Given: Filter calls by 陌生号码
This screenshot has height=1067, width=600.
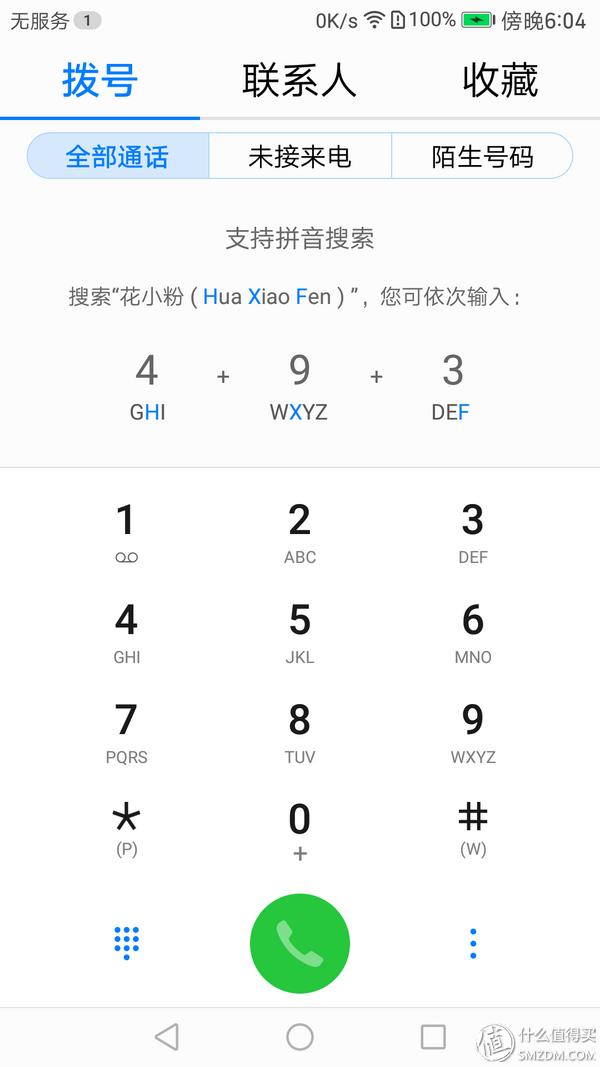Looking at the screenshot, I should point(482,157).
